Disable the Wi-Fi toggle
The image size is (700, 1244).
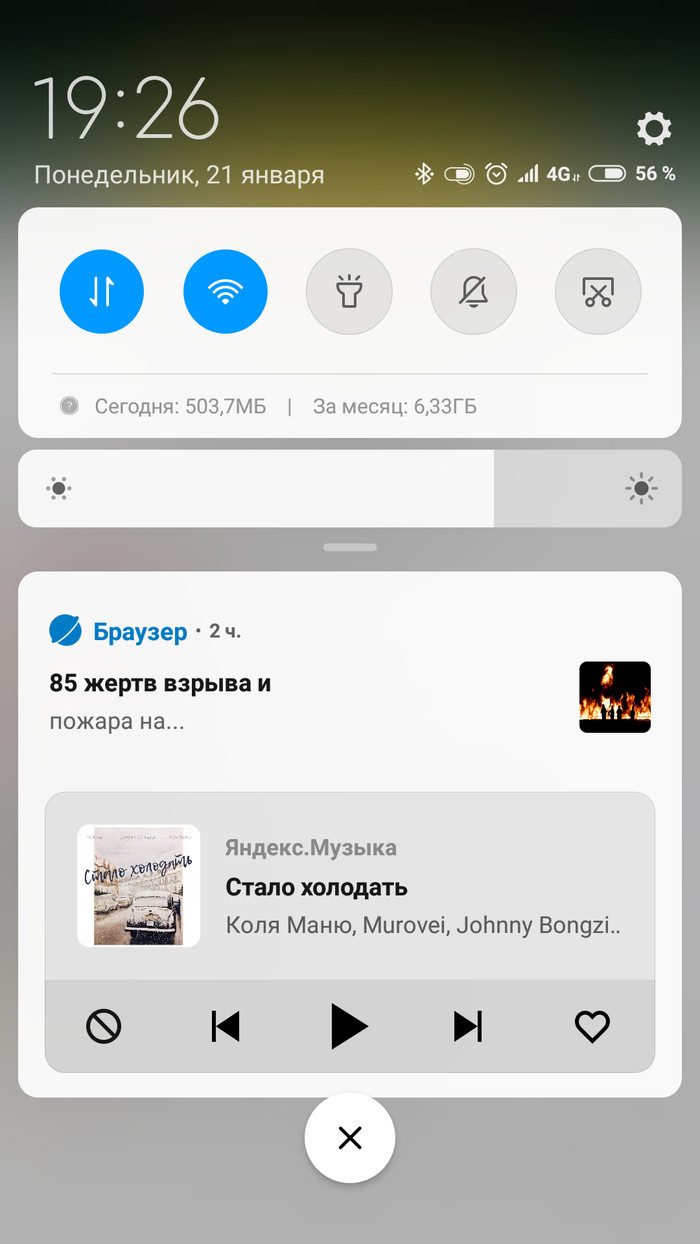tap(225, 292)
